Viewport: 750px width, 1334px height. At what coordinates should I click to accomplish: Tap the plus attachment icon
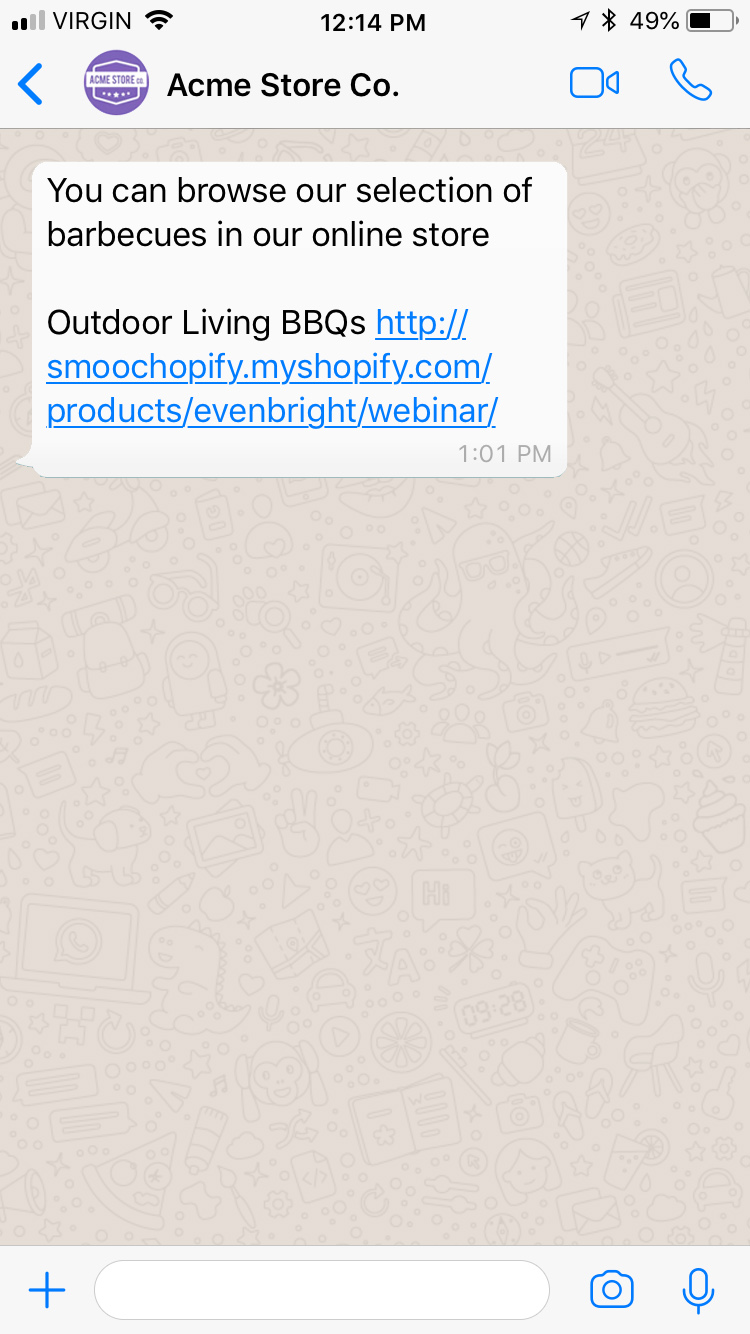pyautogui.click(x=46, y=1290)
